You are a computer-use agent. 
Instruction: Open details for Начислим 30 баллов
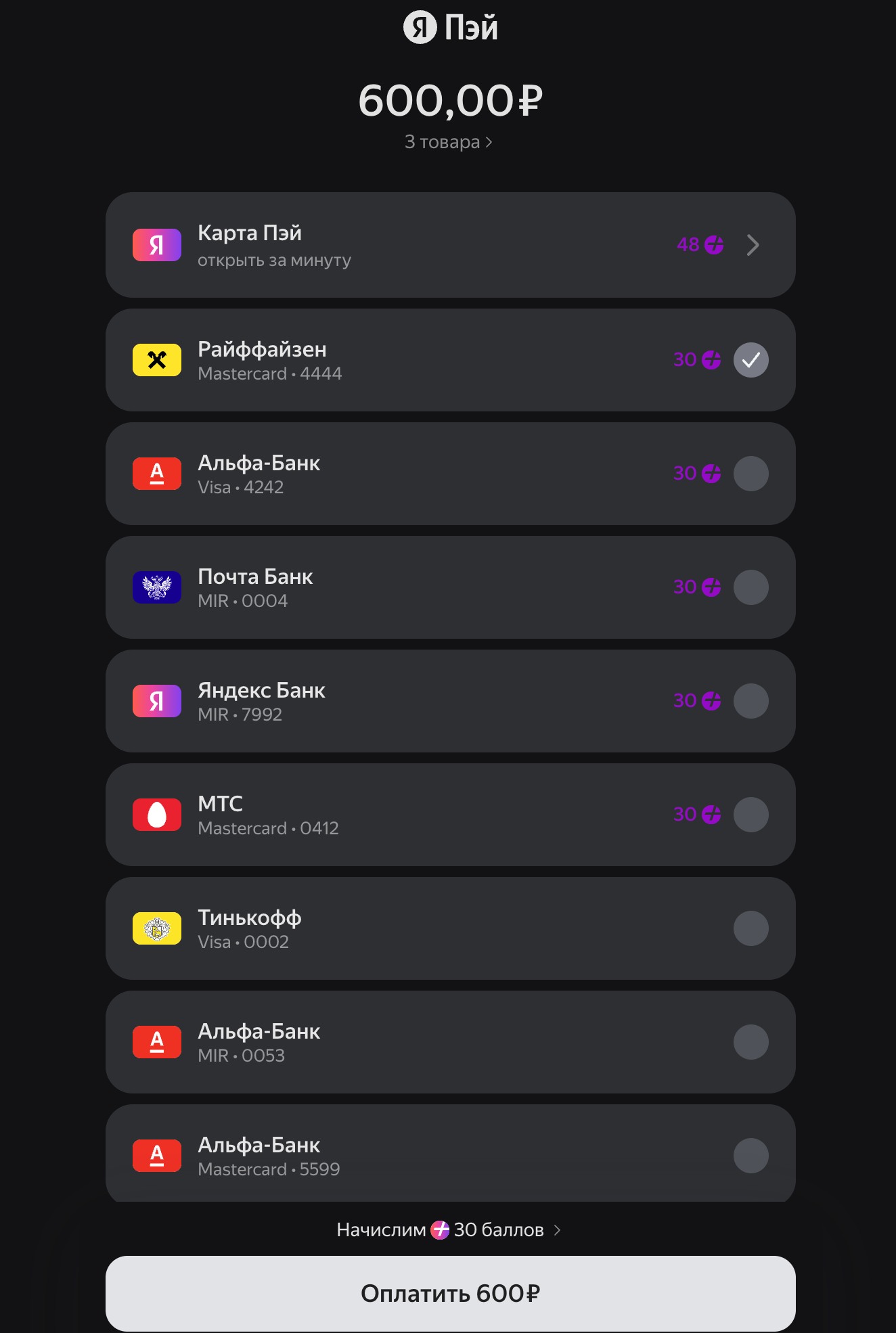(x=449, y=1229)
